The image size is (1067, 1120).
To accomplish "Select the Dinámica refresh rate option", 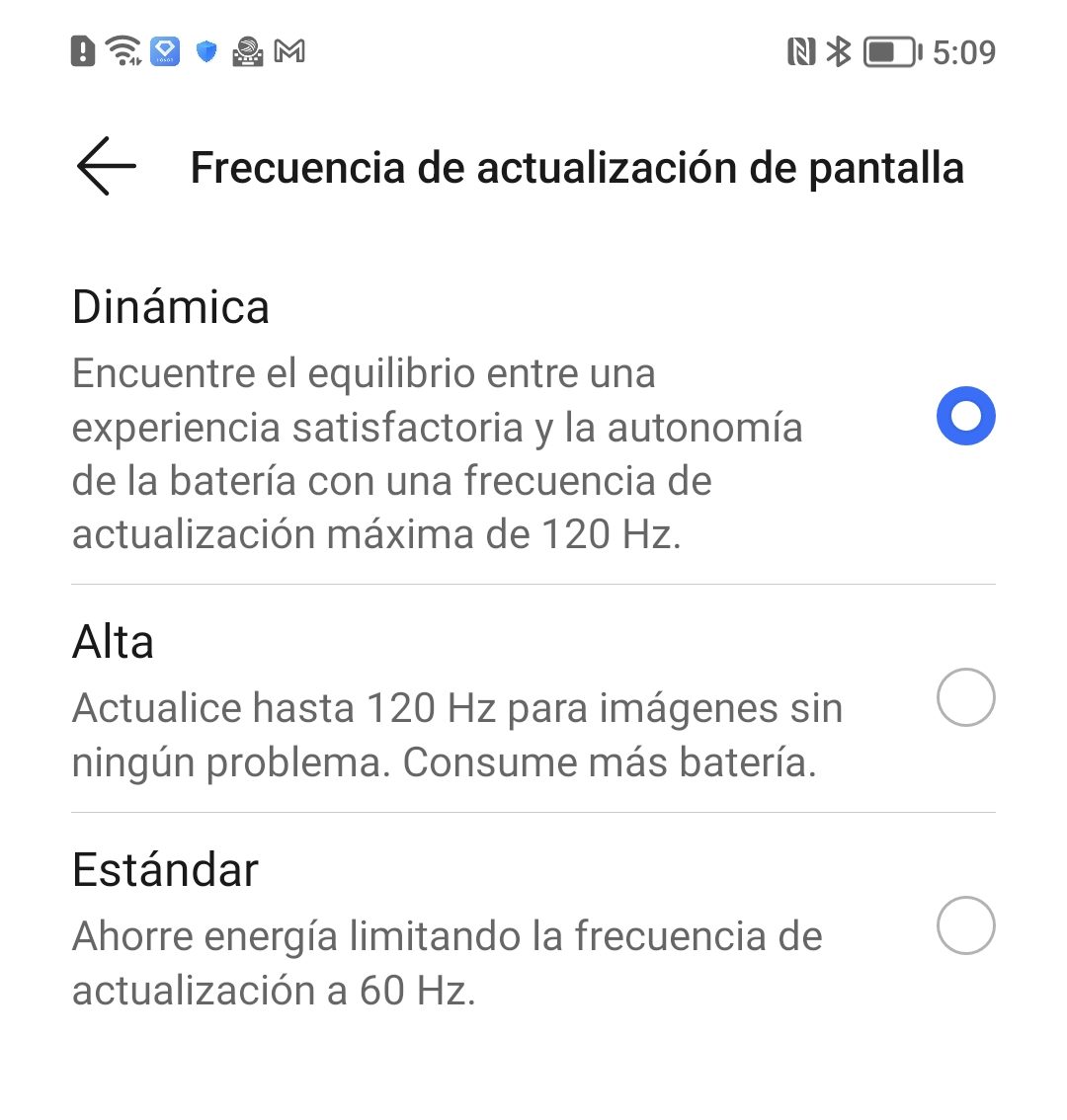I will 964,416.
